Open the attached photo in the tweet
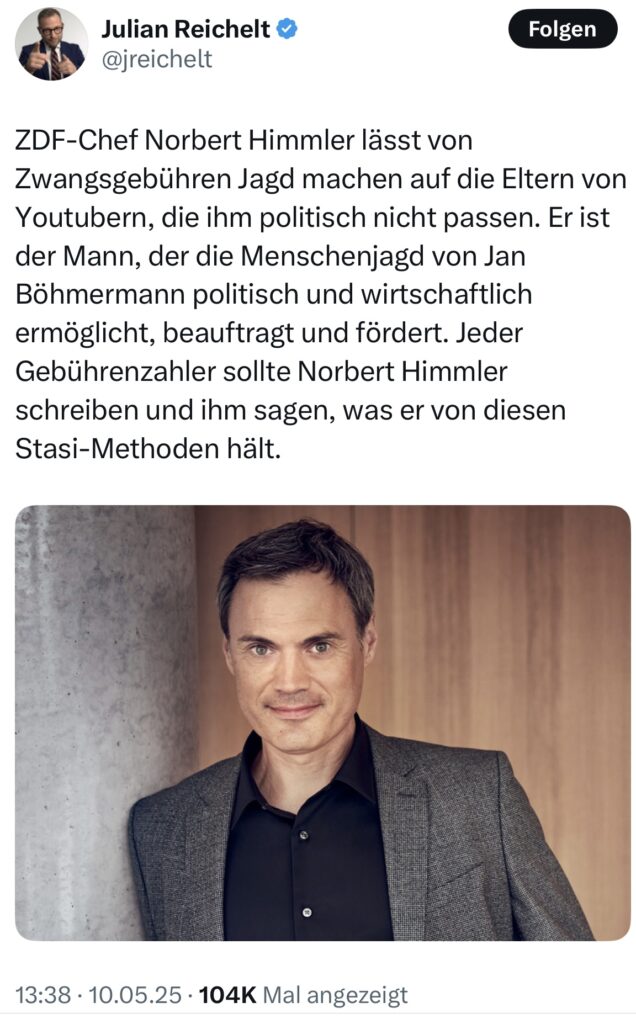This screenshot has height=1024, width=636. pos(322,722)
